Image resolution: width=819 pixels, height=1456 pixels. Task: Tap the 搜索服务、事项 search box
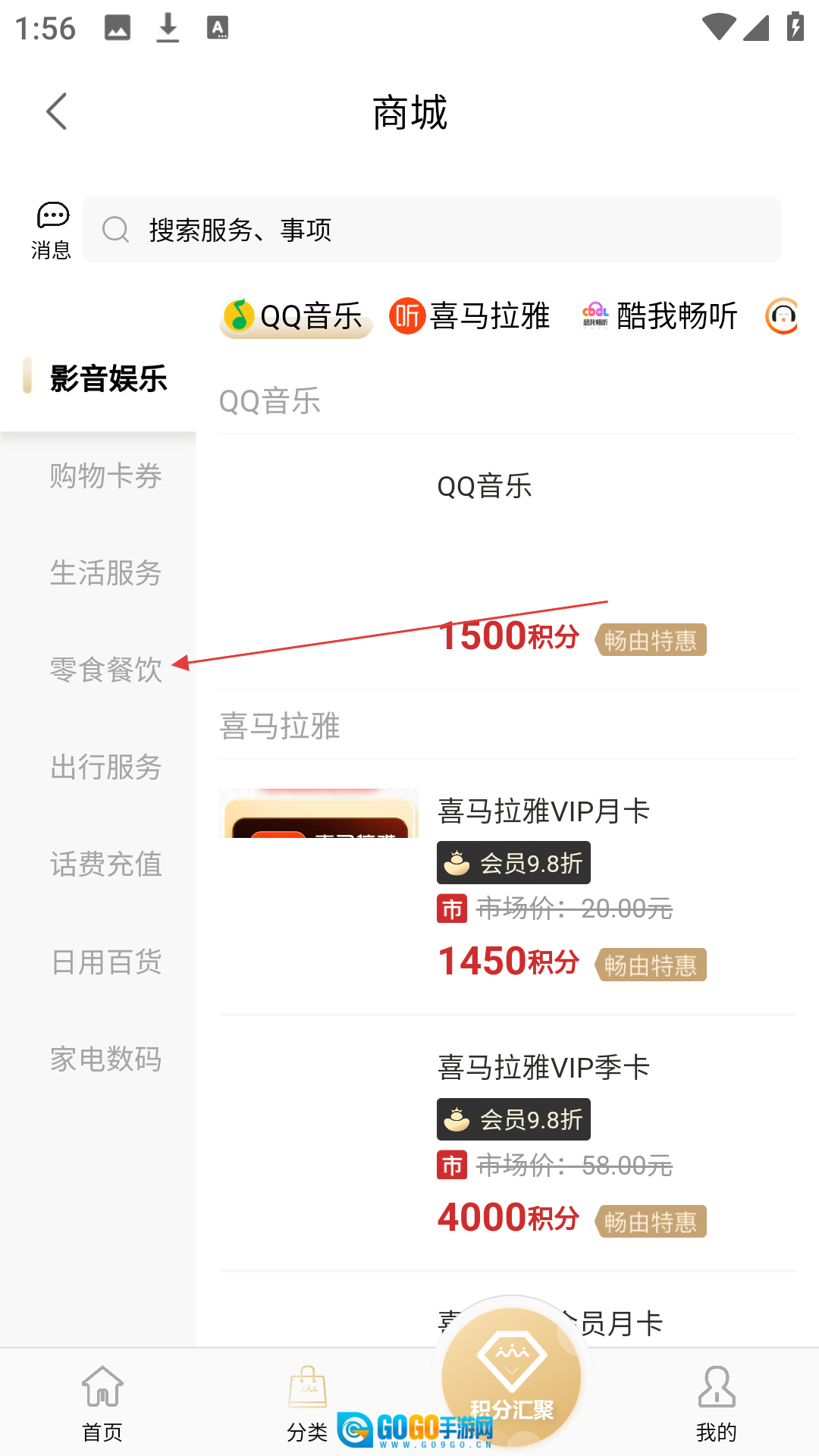[x=431, y=230]
